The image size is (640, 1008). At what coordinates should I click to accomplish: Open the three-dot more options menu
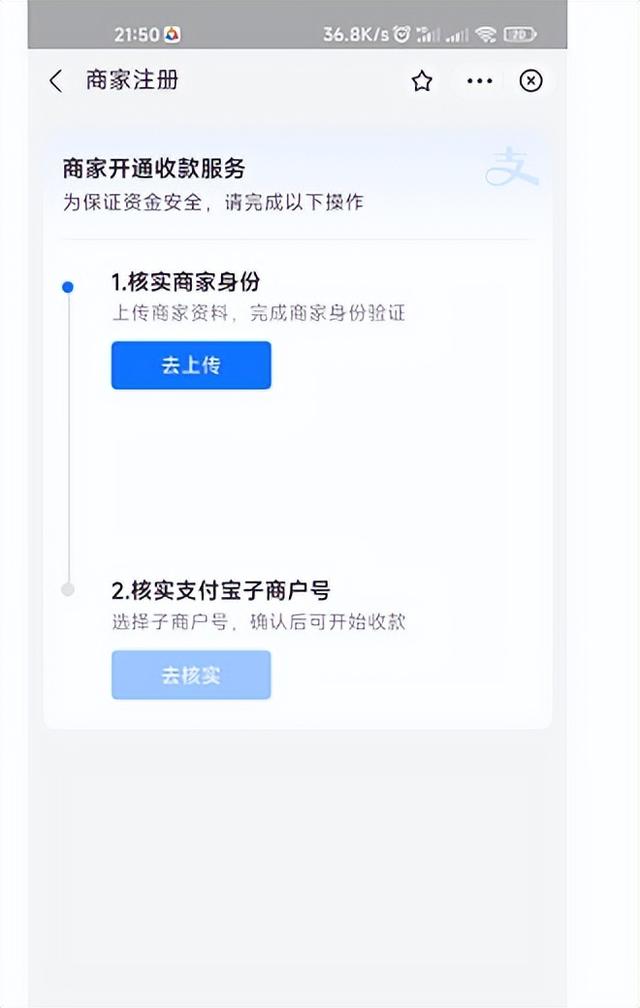480,81
